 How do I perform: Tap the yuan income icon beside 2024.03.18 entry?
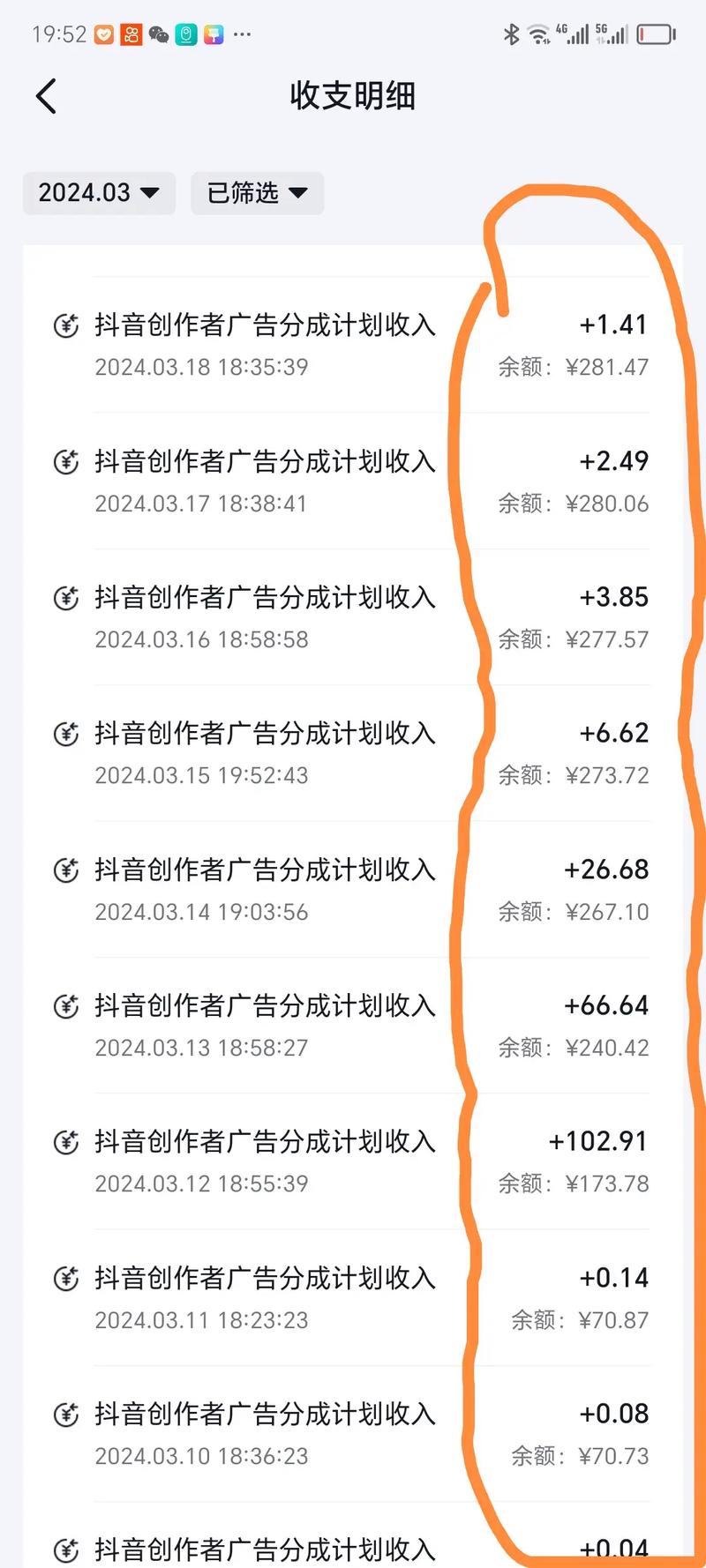tap(65, 325)
